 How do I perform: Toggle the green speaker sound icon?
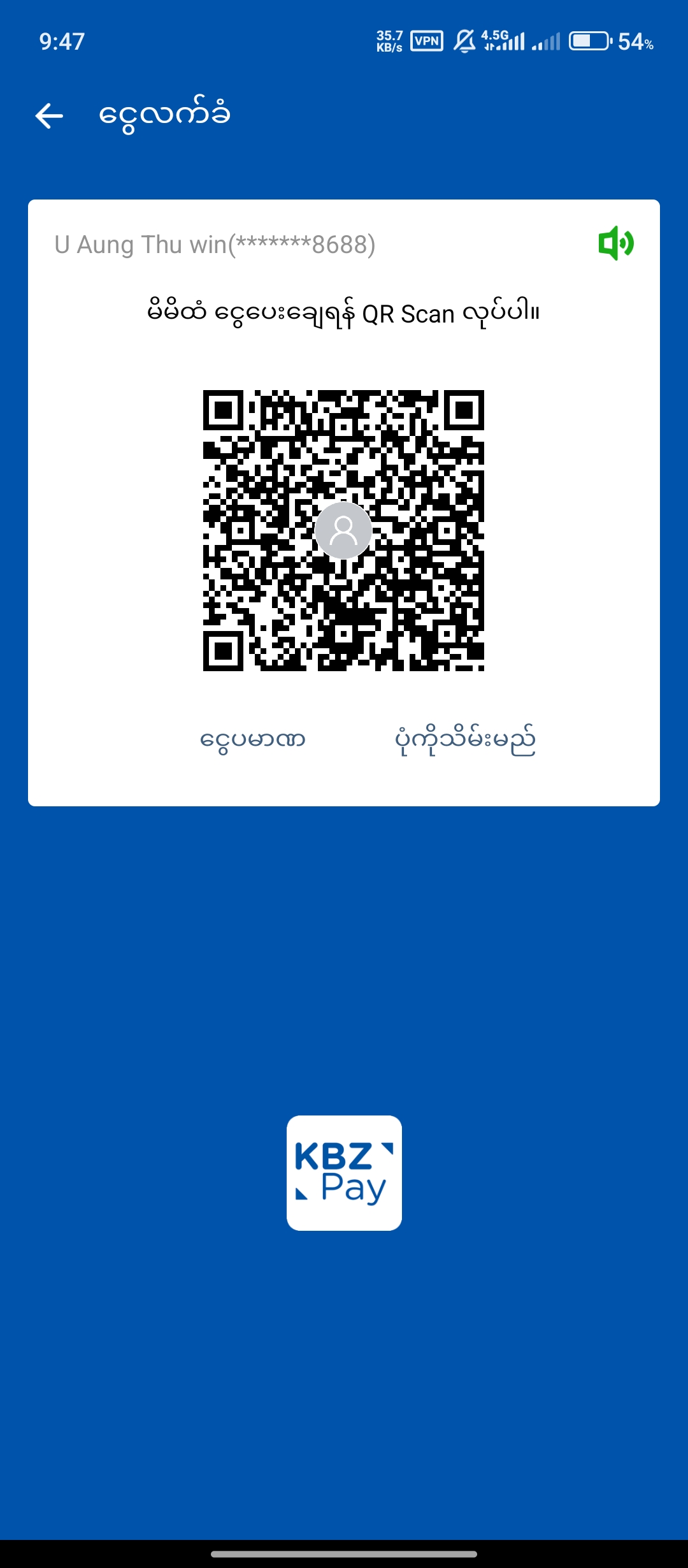coord(615,243)
